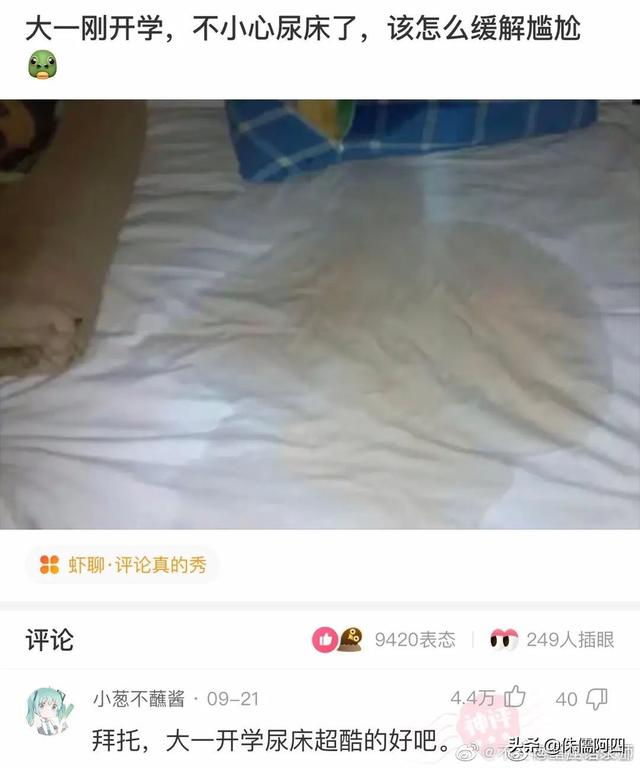
Task: Open the bed sheet photo in the post
Action: (x=320, y=313)
